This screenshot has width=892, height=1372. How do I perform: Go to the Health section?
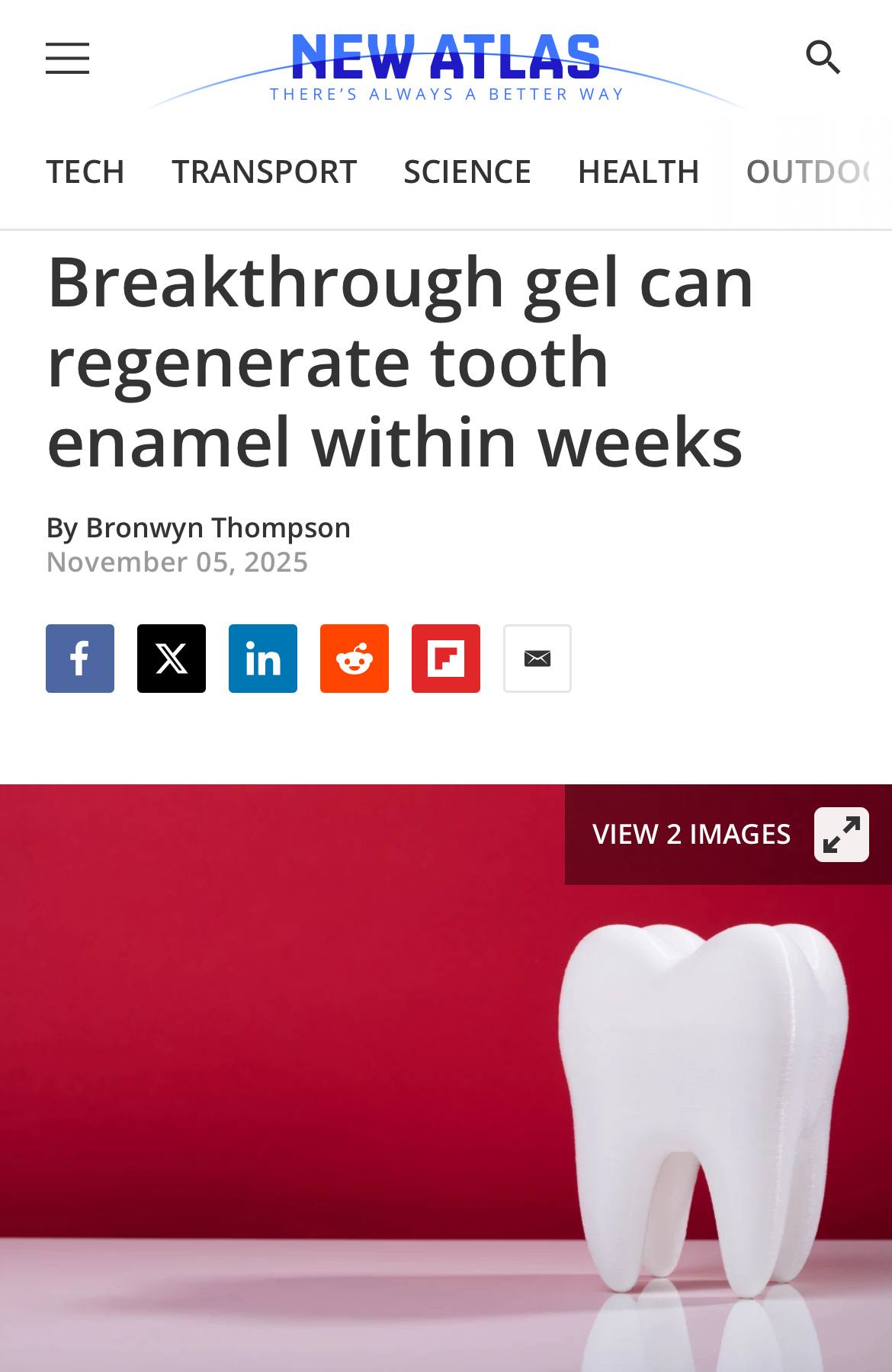tap(638, 171)
